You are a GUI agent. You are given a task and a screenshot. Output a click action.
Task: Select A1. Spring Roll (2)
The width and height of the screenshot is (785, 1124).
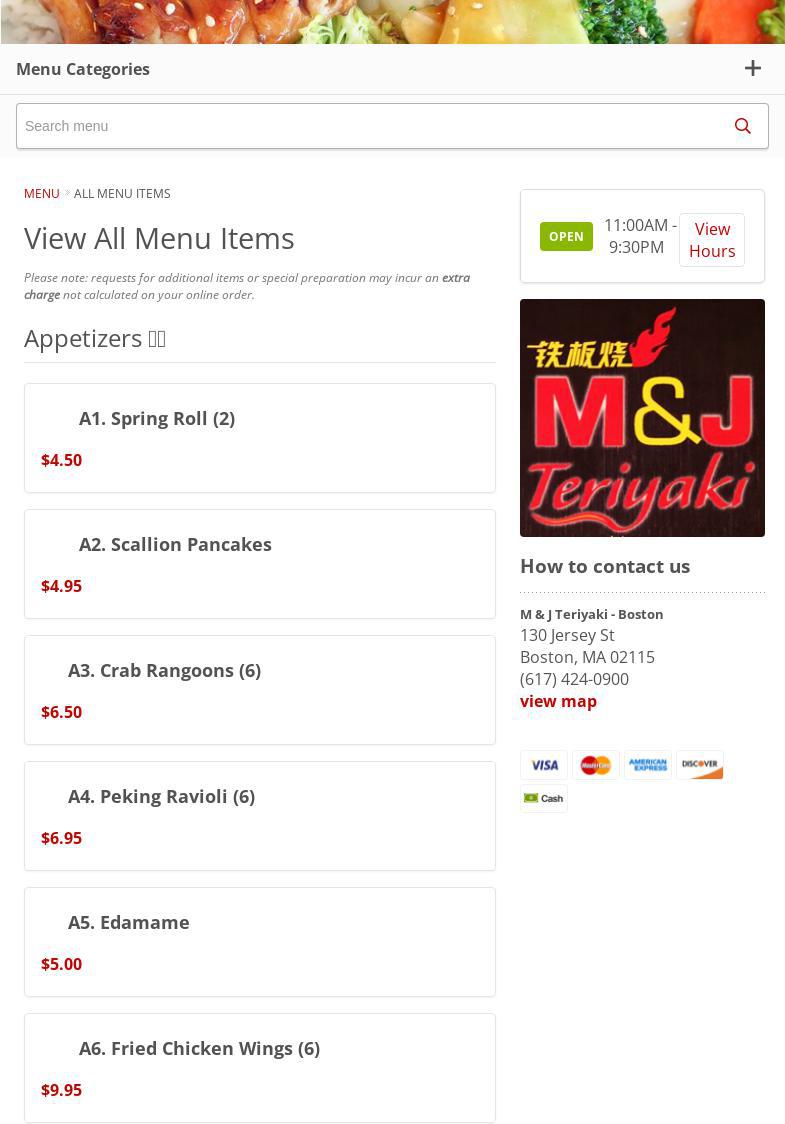(x=157, y=419)
